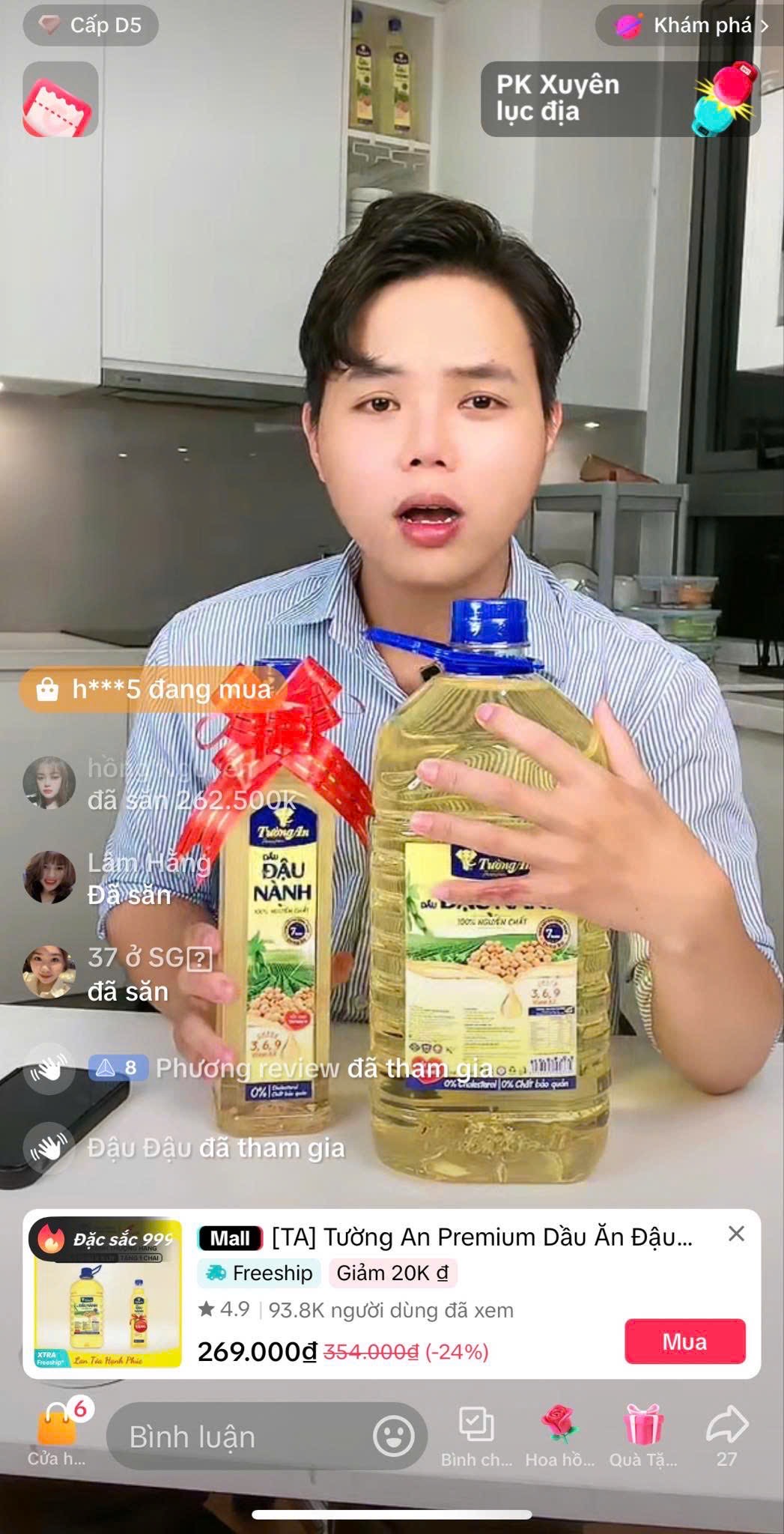Image resolution: width=784 pixels, height=1534 pixels.
Task: Tap the Mua button to buy
Action: point(684,1342)
